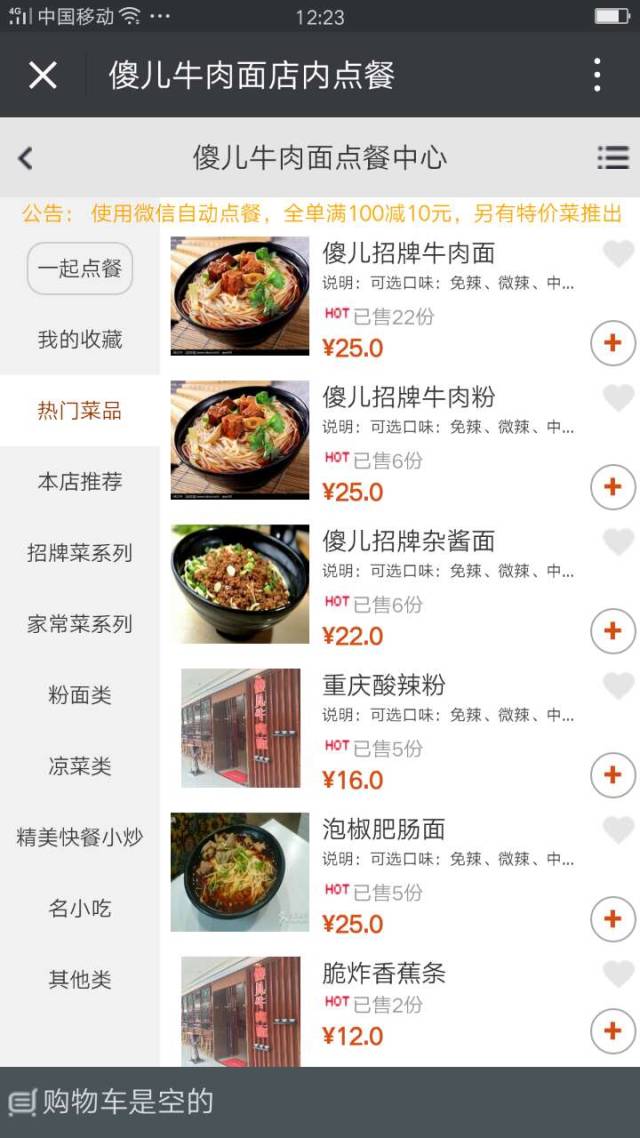Open the 重庆酸辣粉 dish photo

pyautogui.click(x=240, y=728)
